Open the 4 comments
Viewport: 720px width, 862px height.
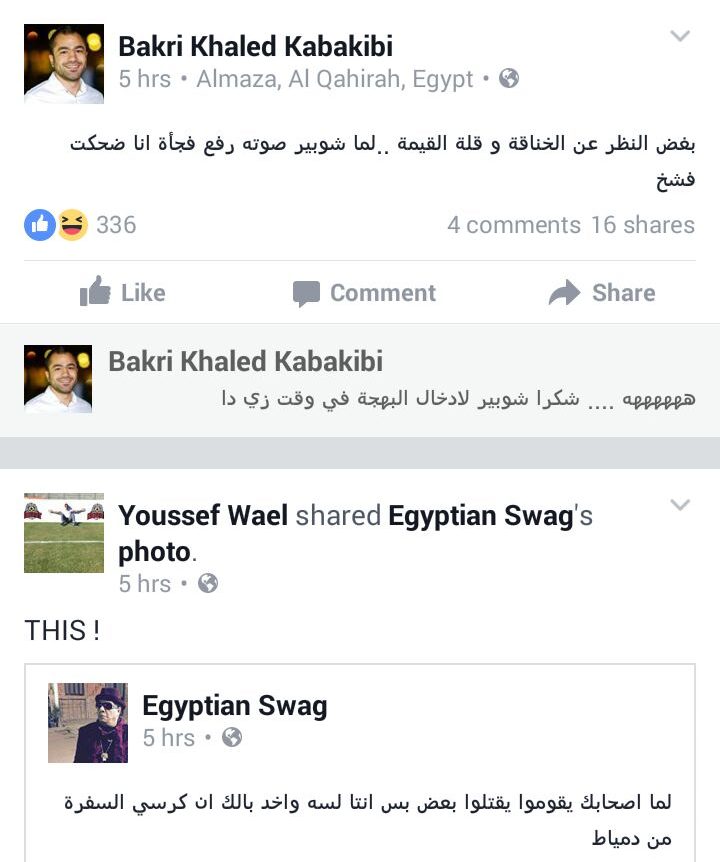(513, 225)
